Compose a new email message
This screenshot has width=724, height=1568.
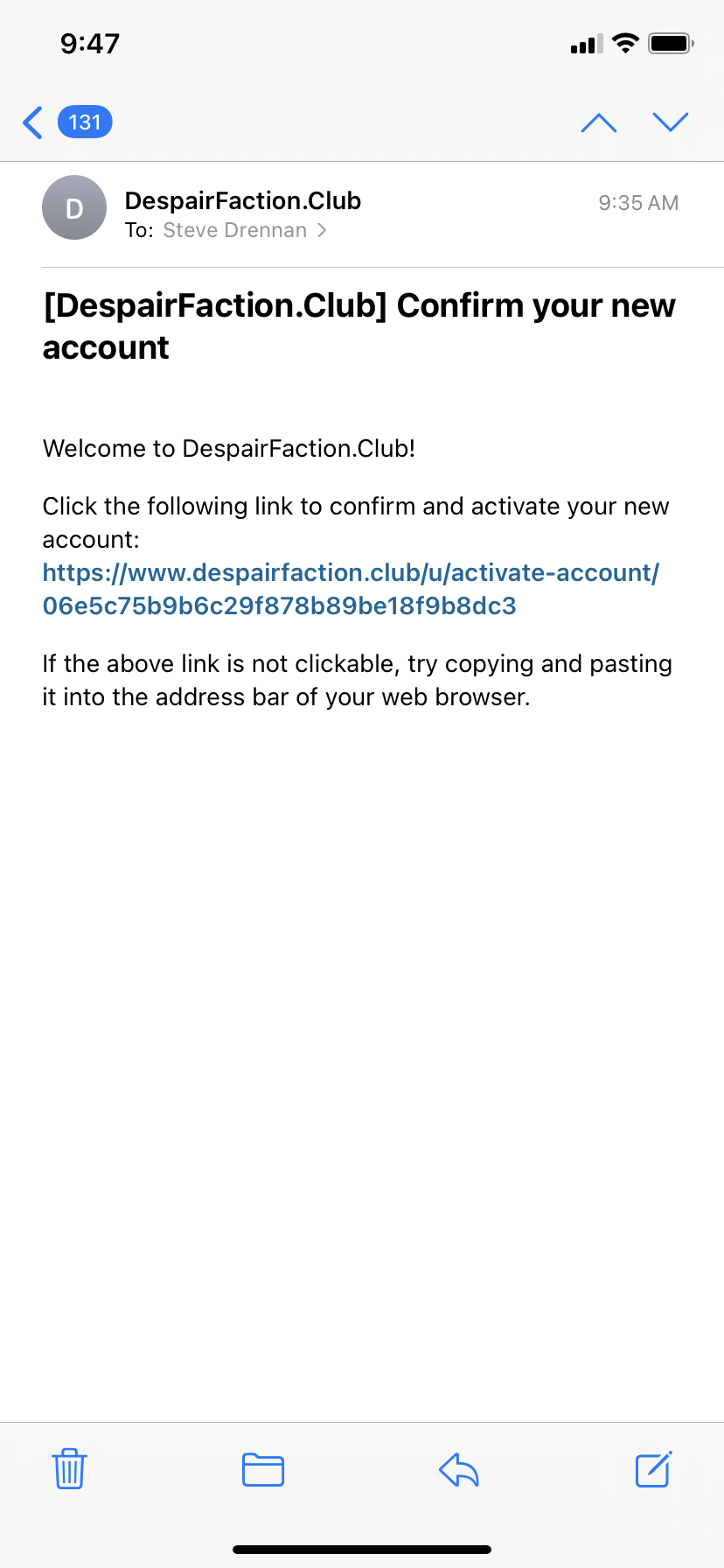coord(653,1469)
